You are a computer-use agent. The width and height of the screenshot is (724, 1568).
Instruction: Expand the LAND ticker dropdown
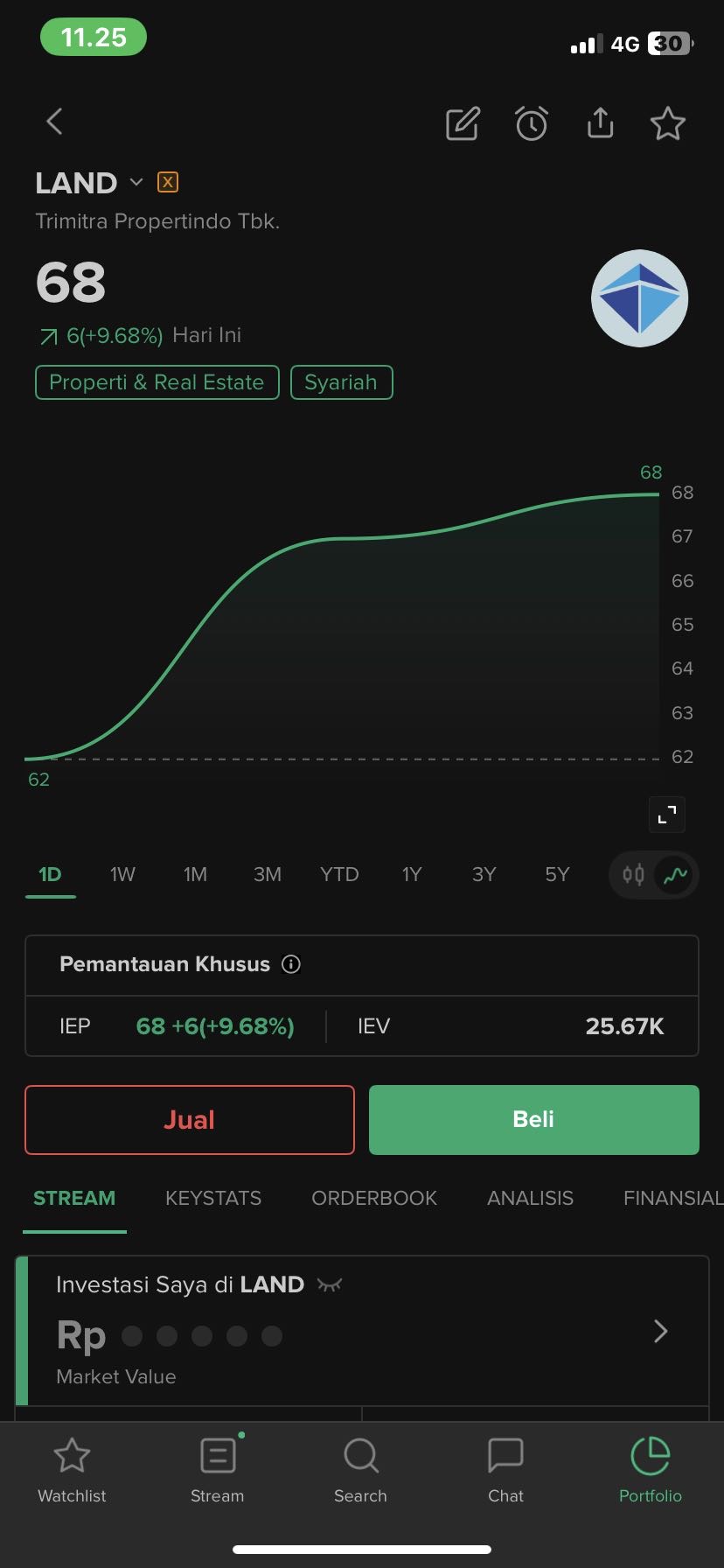click(x=136, y=182)
